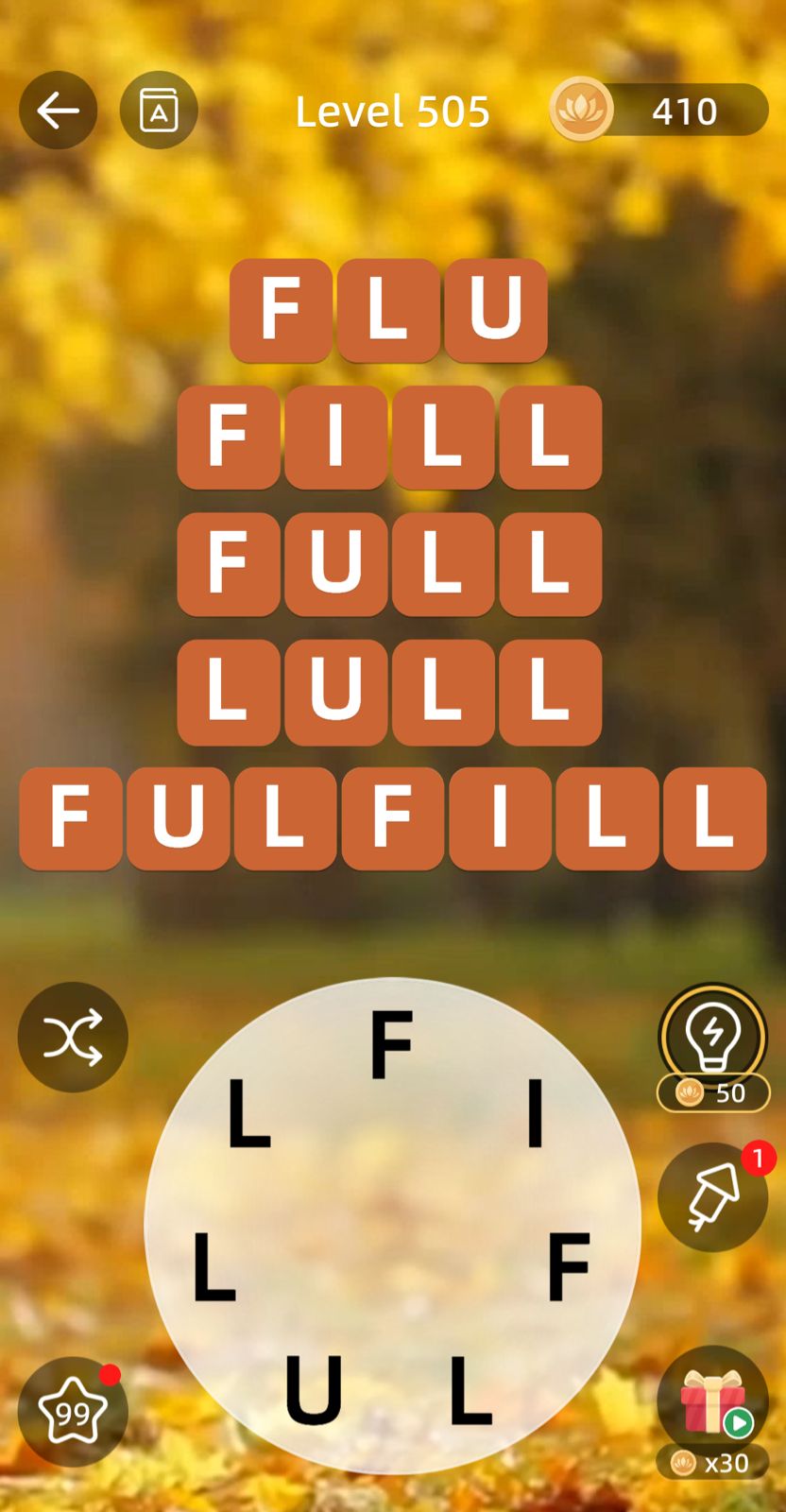Select the letter U on the wheel

point(314,1388)
